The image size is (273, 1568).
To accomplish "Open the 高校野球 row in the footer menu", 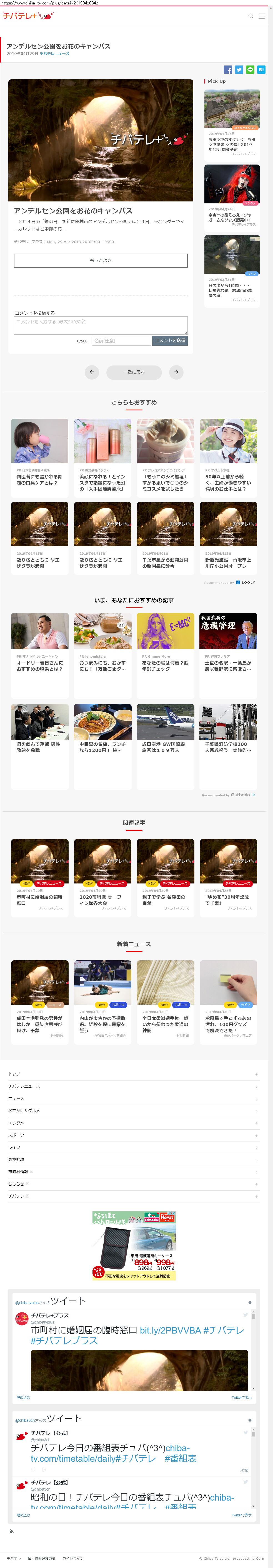I will pyautogui.click(x=16, y=1159).
